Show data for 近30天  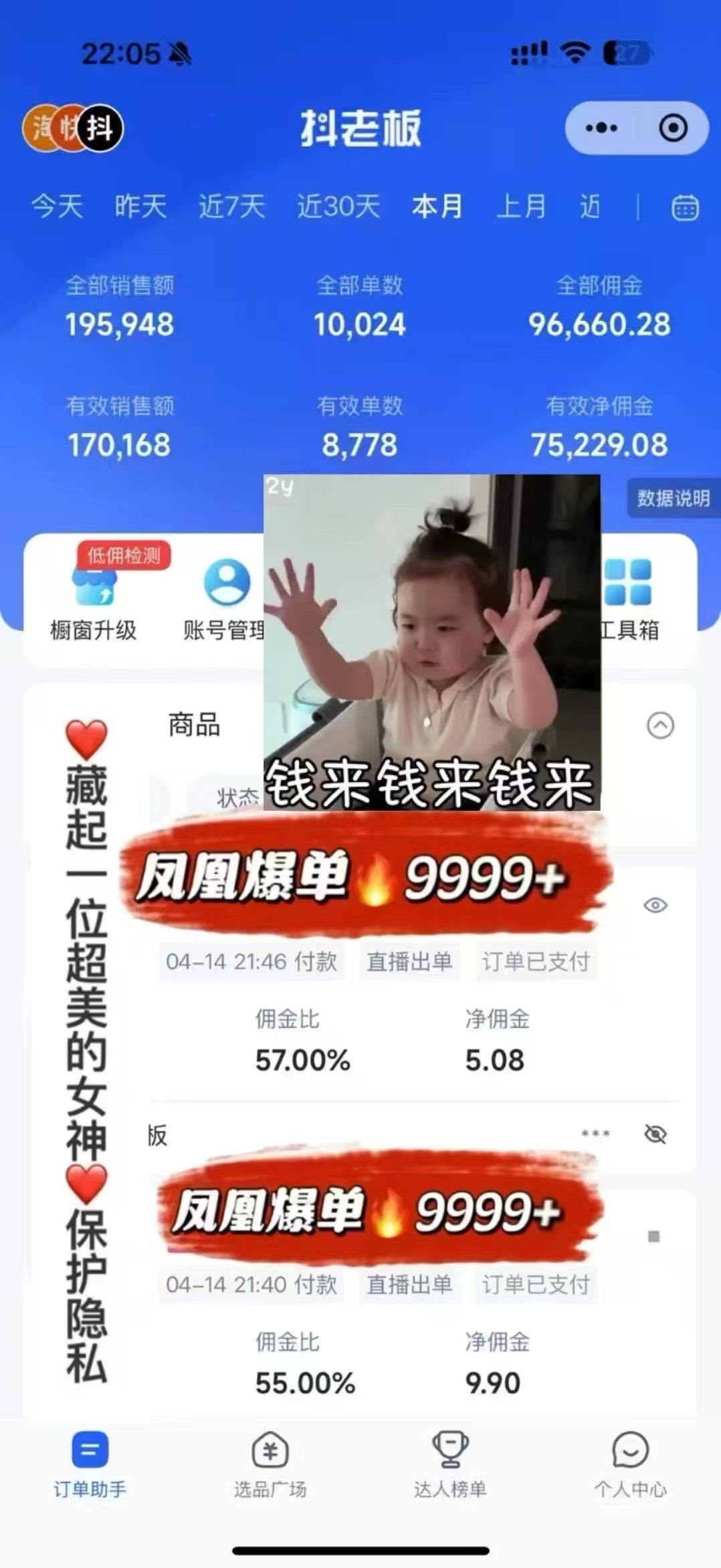(x=338, y=207)
